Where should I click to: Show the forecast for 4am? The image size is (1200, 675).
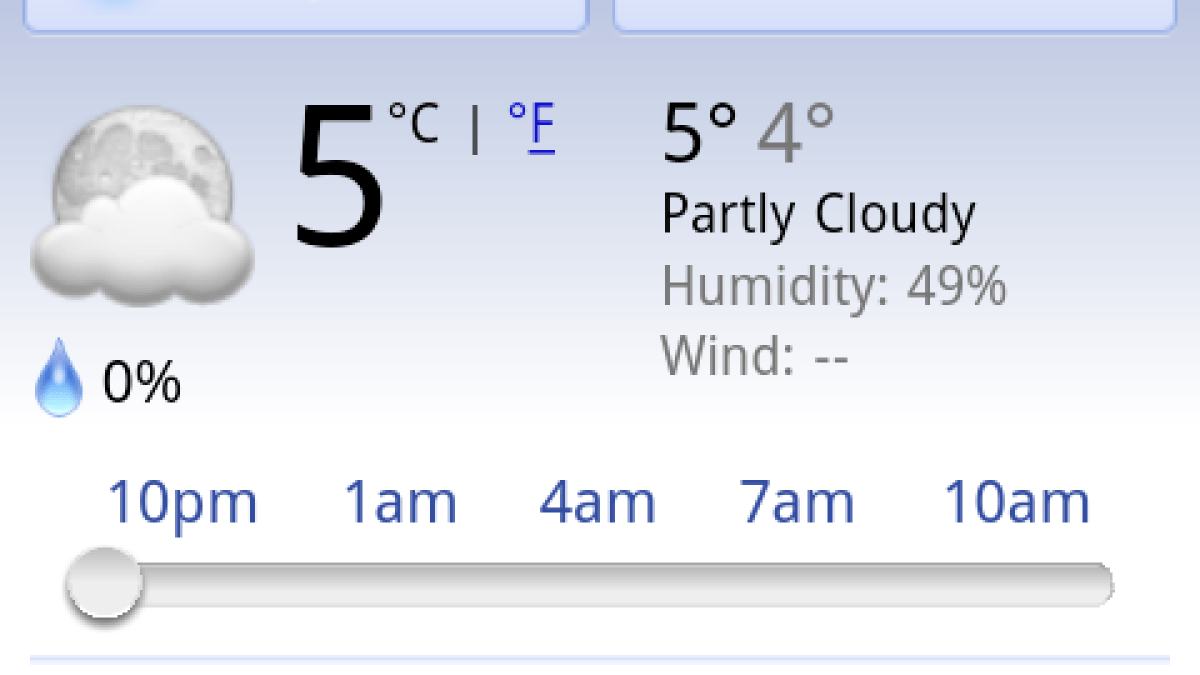597,503
